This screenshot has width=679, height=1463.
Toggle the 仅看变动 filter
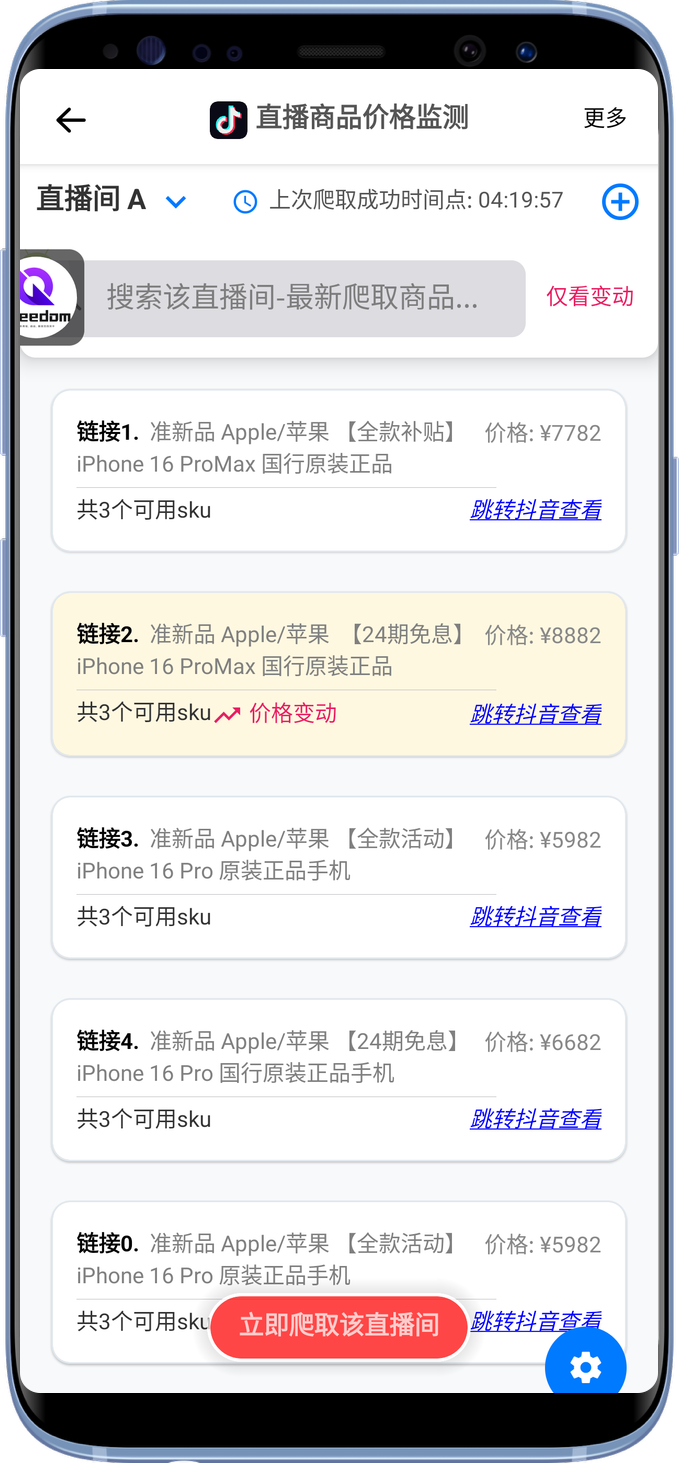click(x=590, y=297)
